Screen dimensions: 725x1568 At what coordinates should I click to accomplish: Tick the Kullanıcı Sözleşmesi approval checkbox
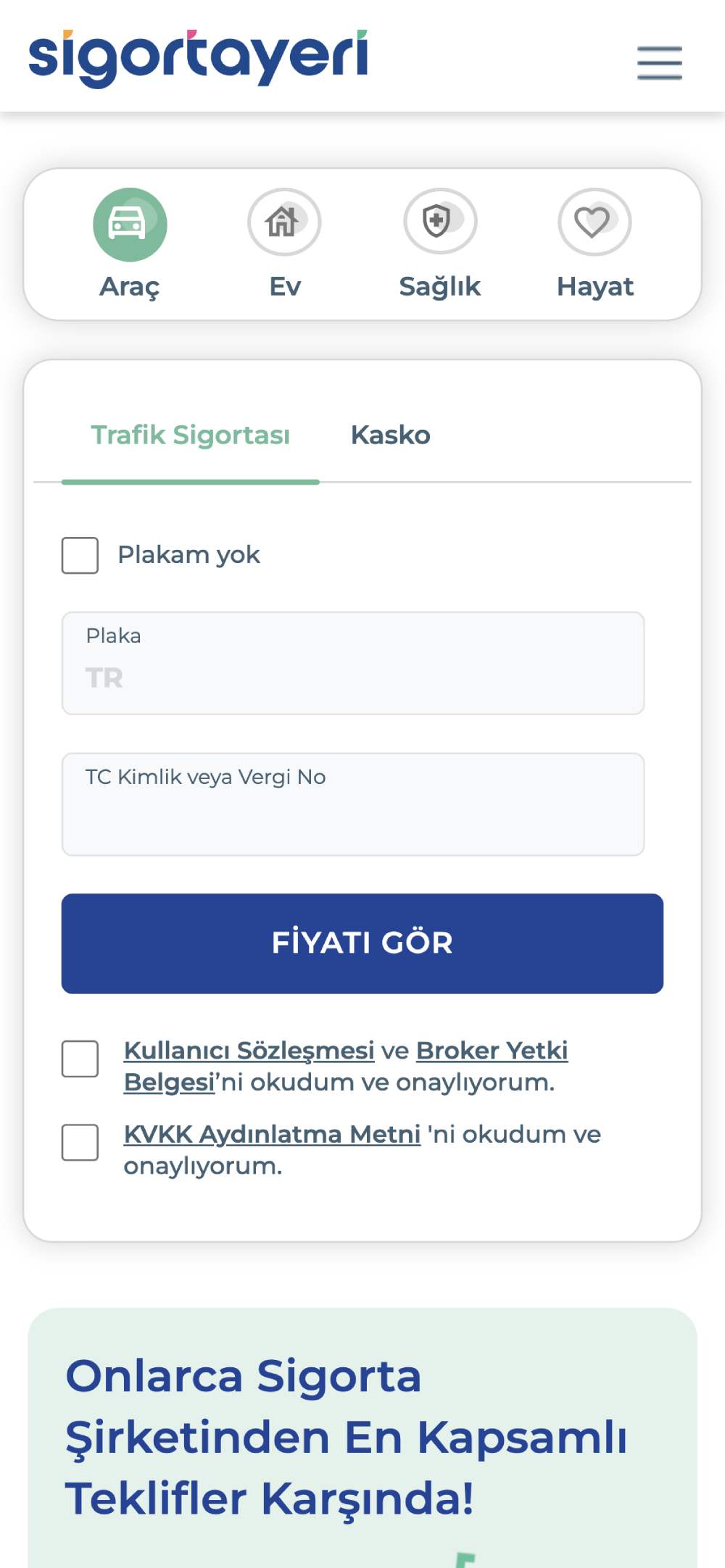[x=80, y=1059]
